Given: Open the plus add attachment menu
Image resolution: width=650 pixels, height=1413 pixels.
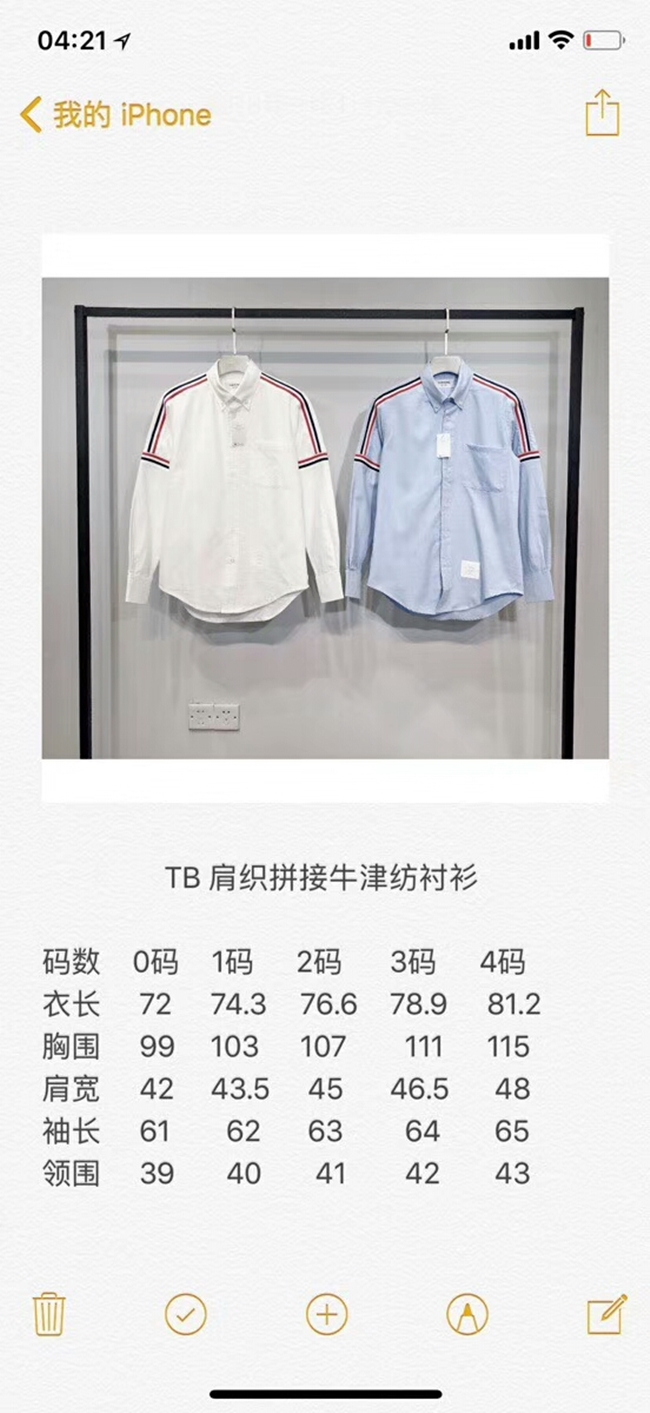Looking at the screenshot, I should click(326, 1313).
